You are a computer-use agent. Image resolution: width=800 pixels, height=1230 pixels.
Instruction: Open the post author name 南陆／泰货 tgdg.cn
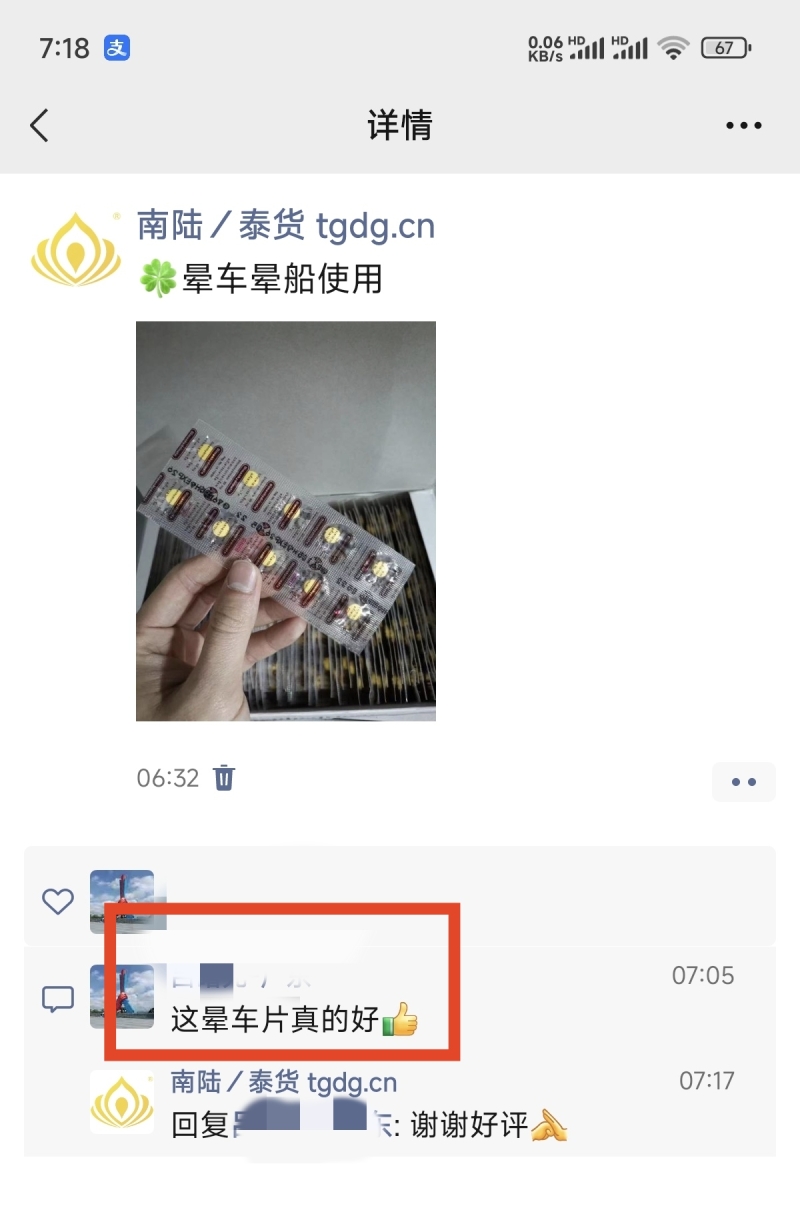coord(286,226)
